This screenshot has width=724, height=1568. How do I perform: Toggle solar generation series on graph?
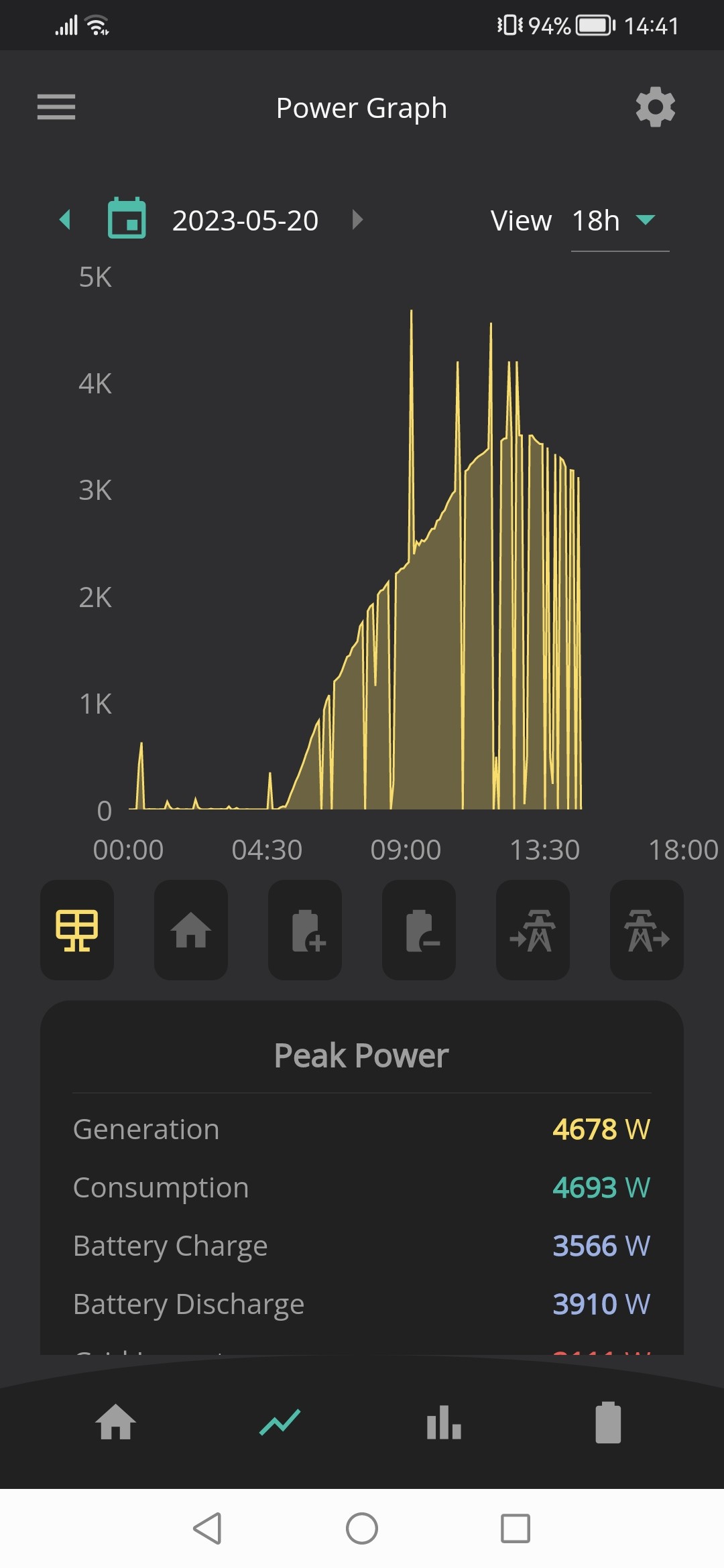pos(77,930)
